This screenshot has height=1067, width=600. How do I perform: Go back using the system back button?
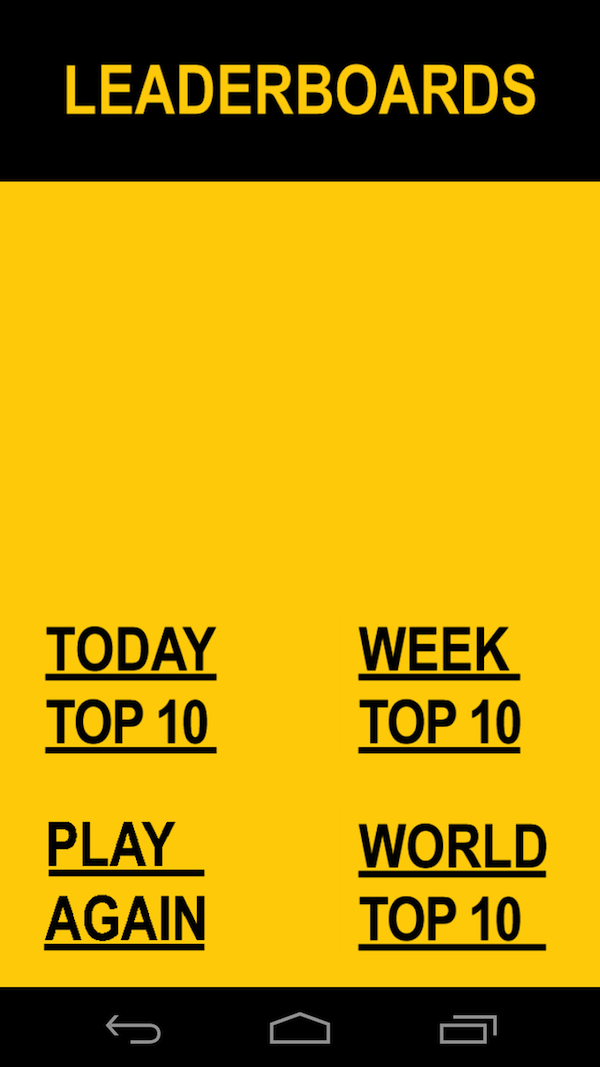click(x=133, y=1028)
